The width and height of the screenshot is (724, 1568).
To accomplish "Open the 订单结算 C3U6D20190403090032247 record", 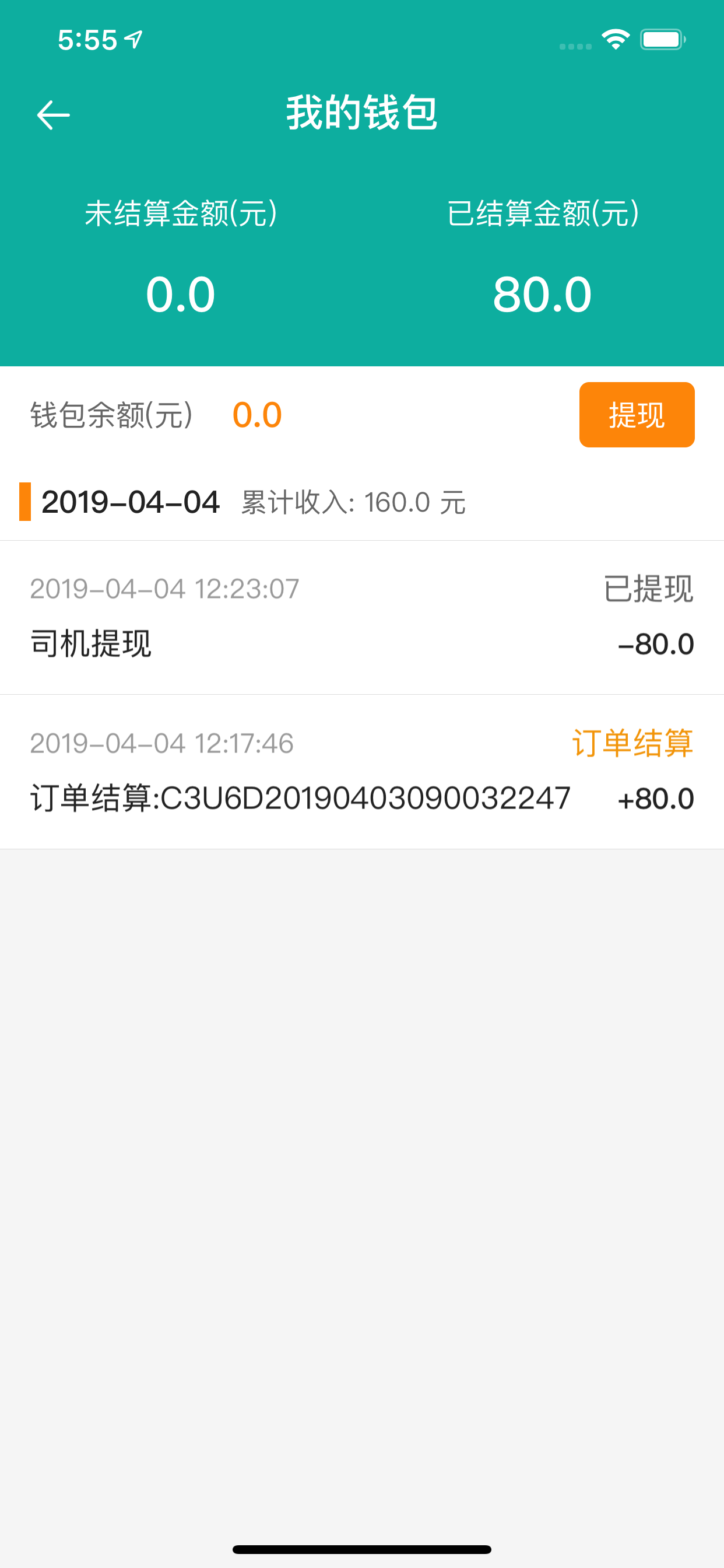I will [362, 772].
